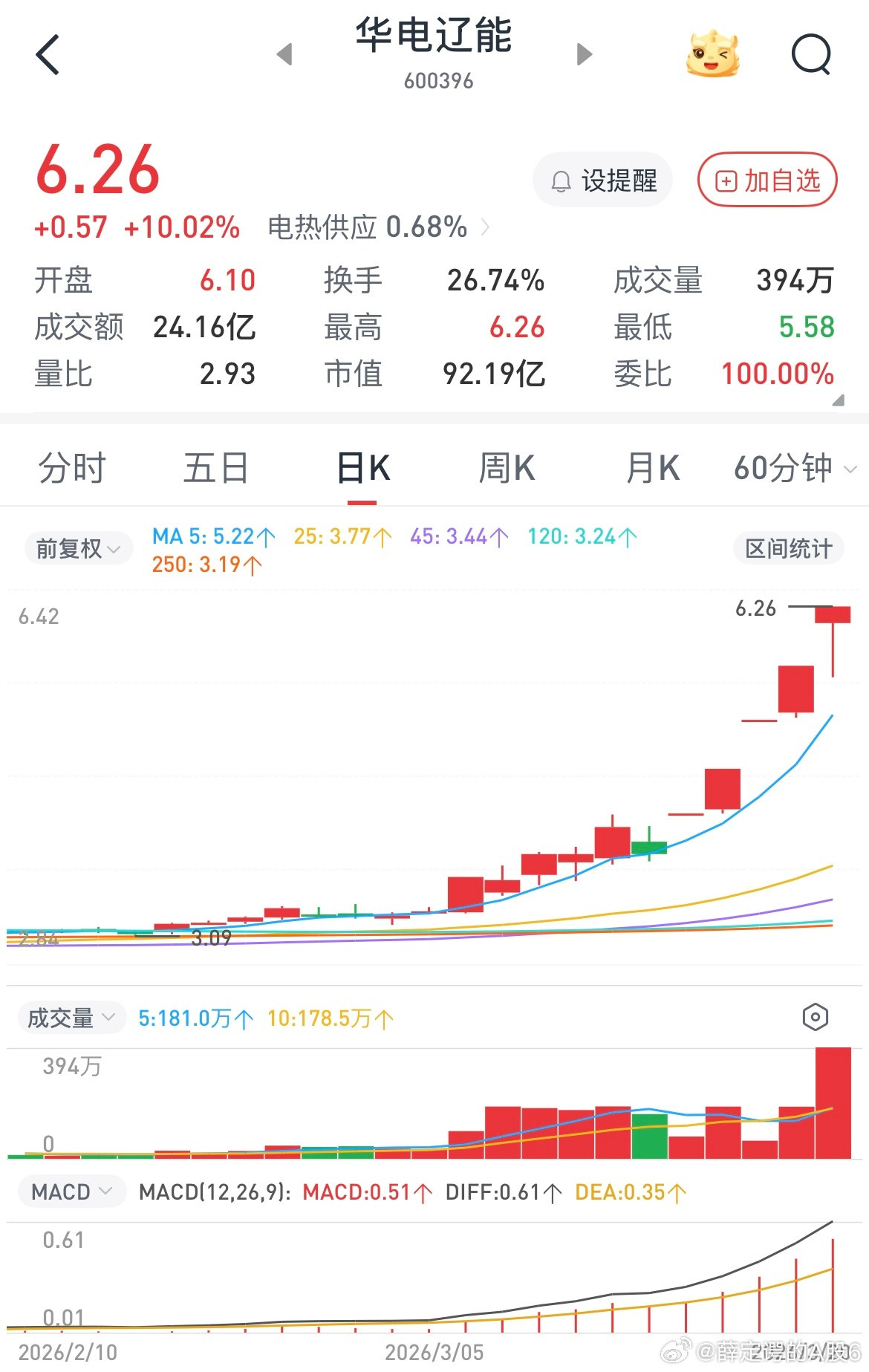Switch to the 分时 tab
869x1372 pixels.
pyautogui.click(x=71, y=467)
